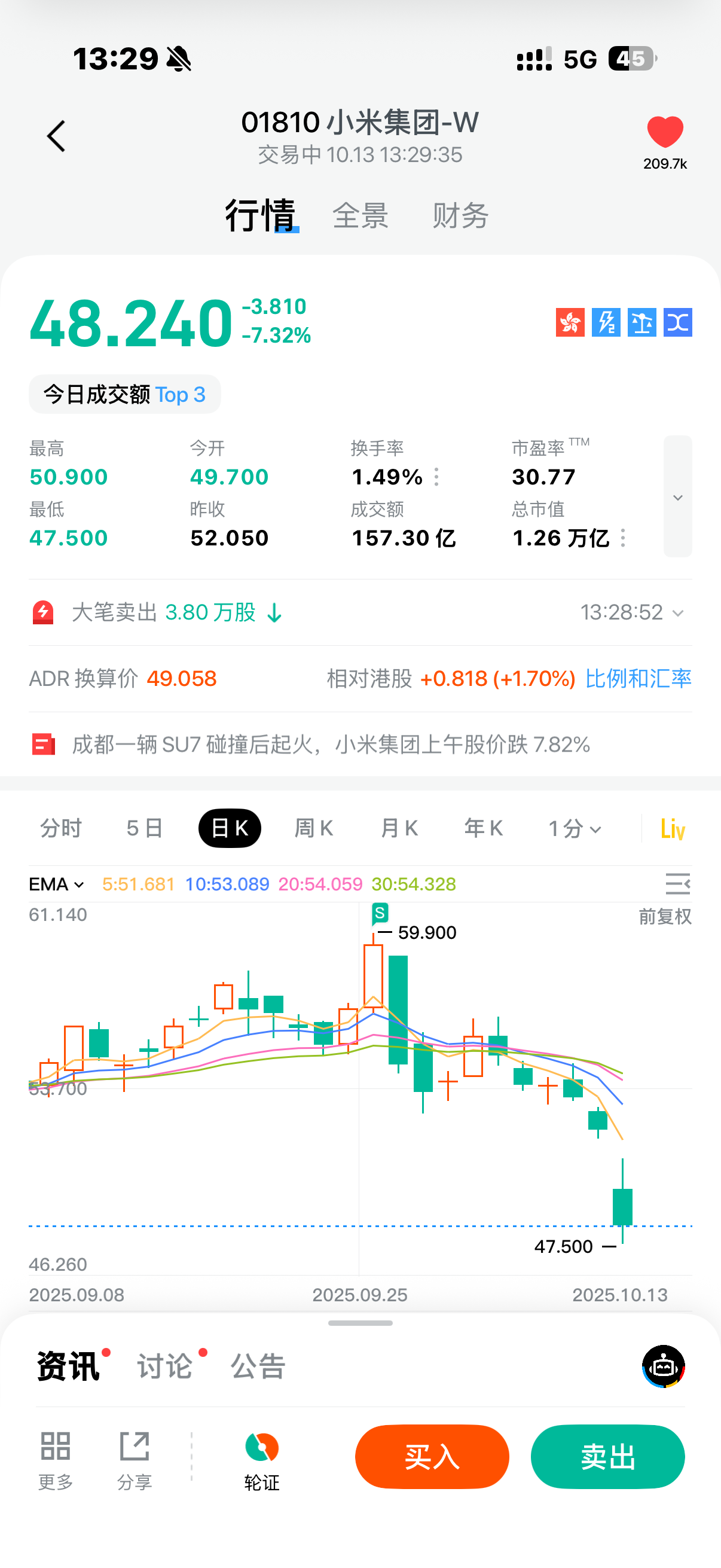This screenshot has width=721, height=1568.
Task: Switch to the 讨论 tab
Action: pos(165,1366)
